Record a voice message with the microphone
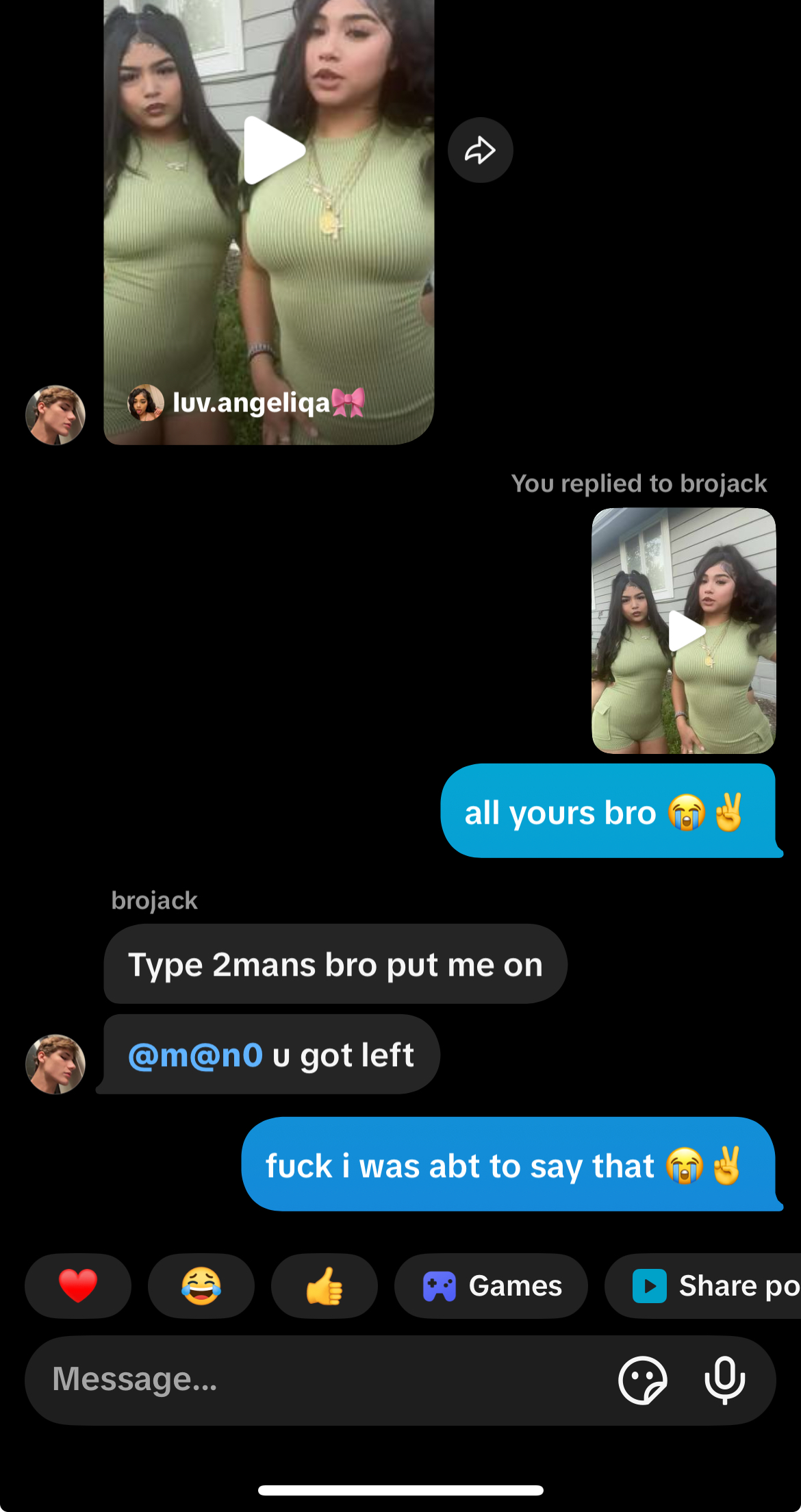This screenshot has width=801, height=1512. click(x=725, y=1380)
